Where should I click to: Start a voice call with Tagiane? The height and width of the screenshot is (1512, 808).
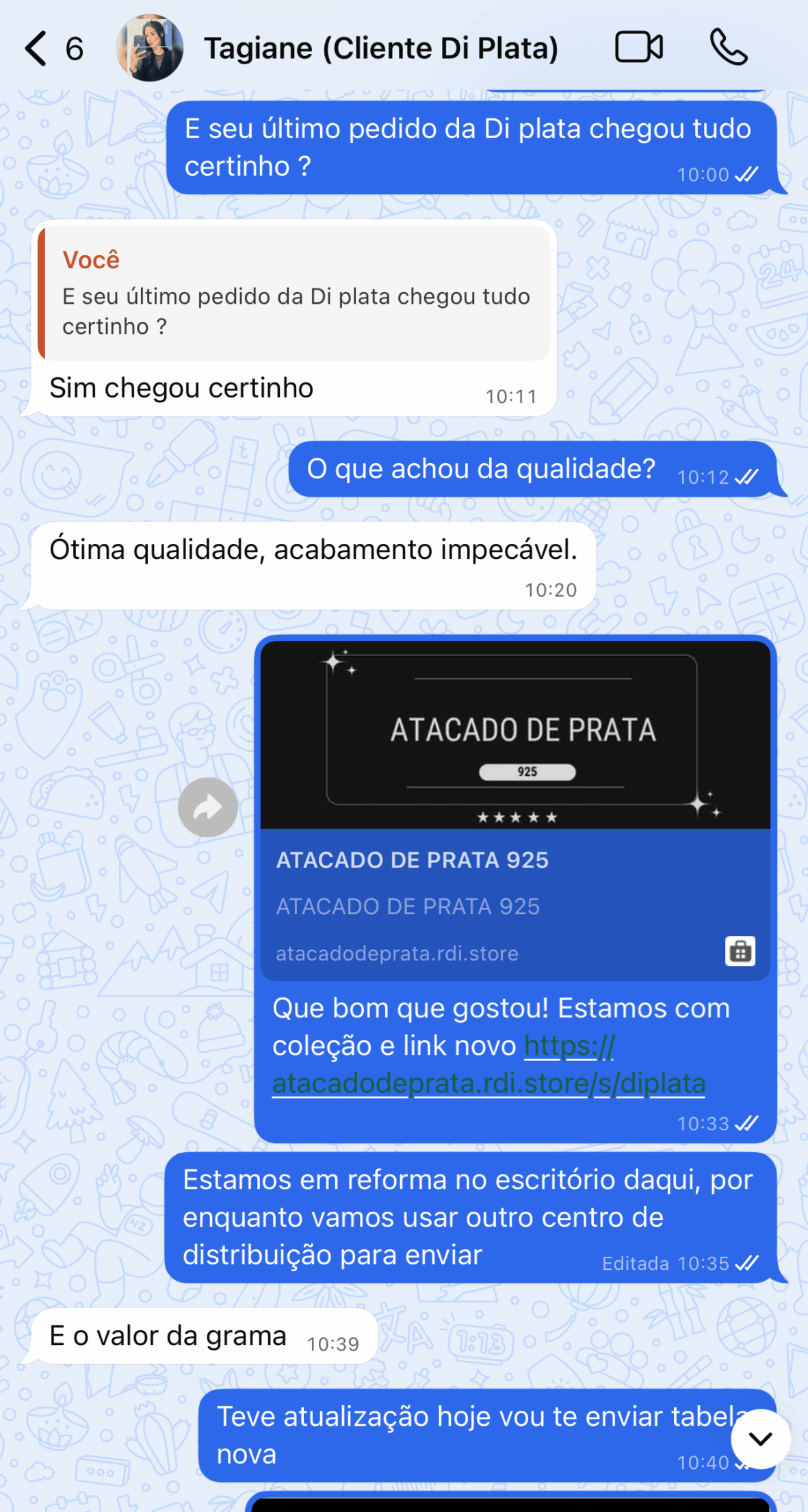pos(728,48)
